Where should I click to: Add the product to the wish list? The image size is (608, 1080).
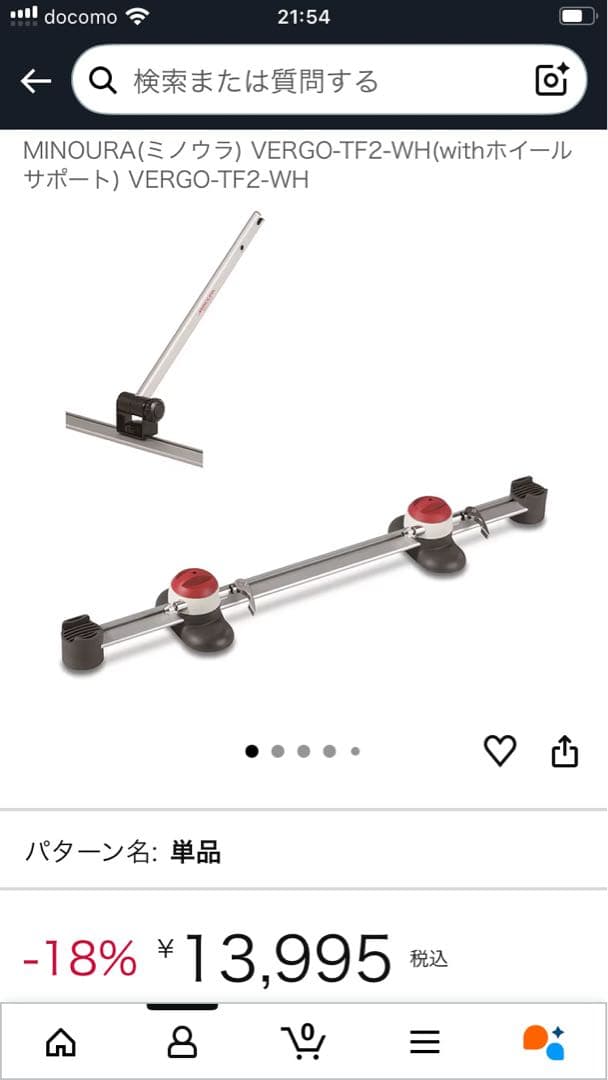click(499, 751)
